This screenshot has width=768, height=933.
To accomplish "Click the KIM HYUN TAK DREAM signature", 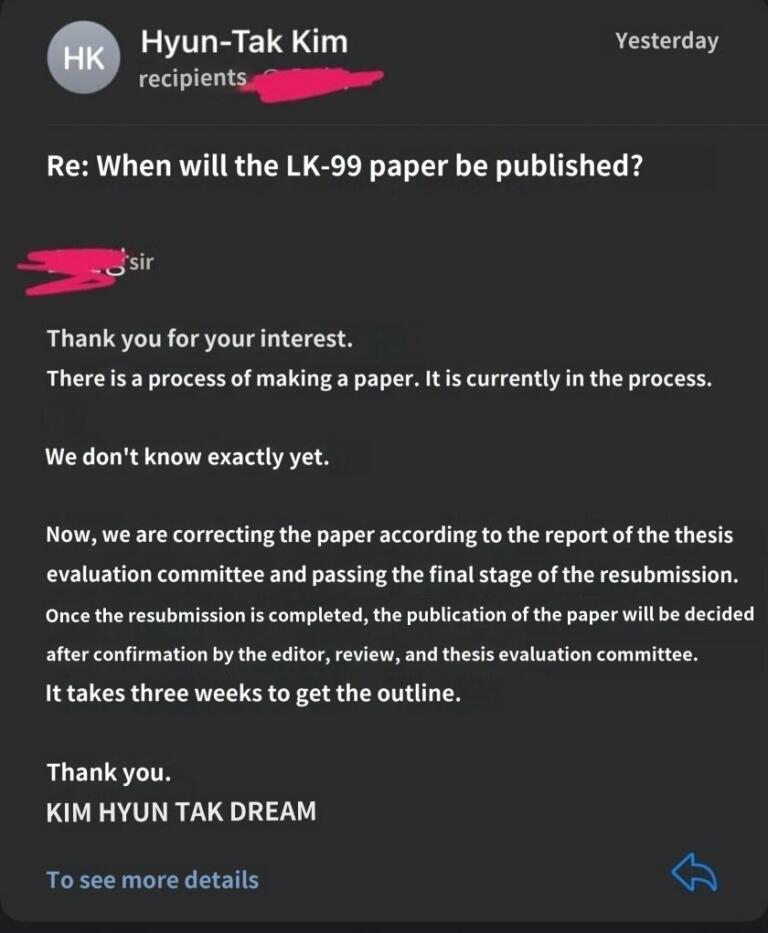I will tap(180, 811).
